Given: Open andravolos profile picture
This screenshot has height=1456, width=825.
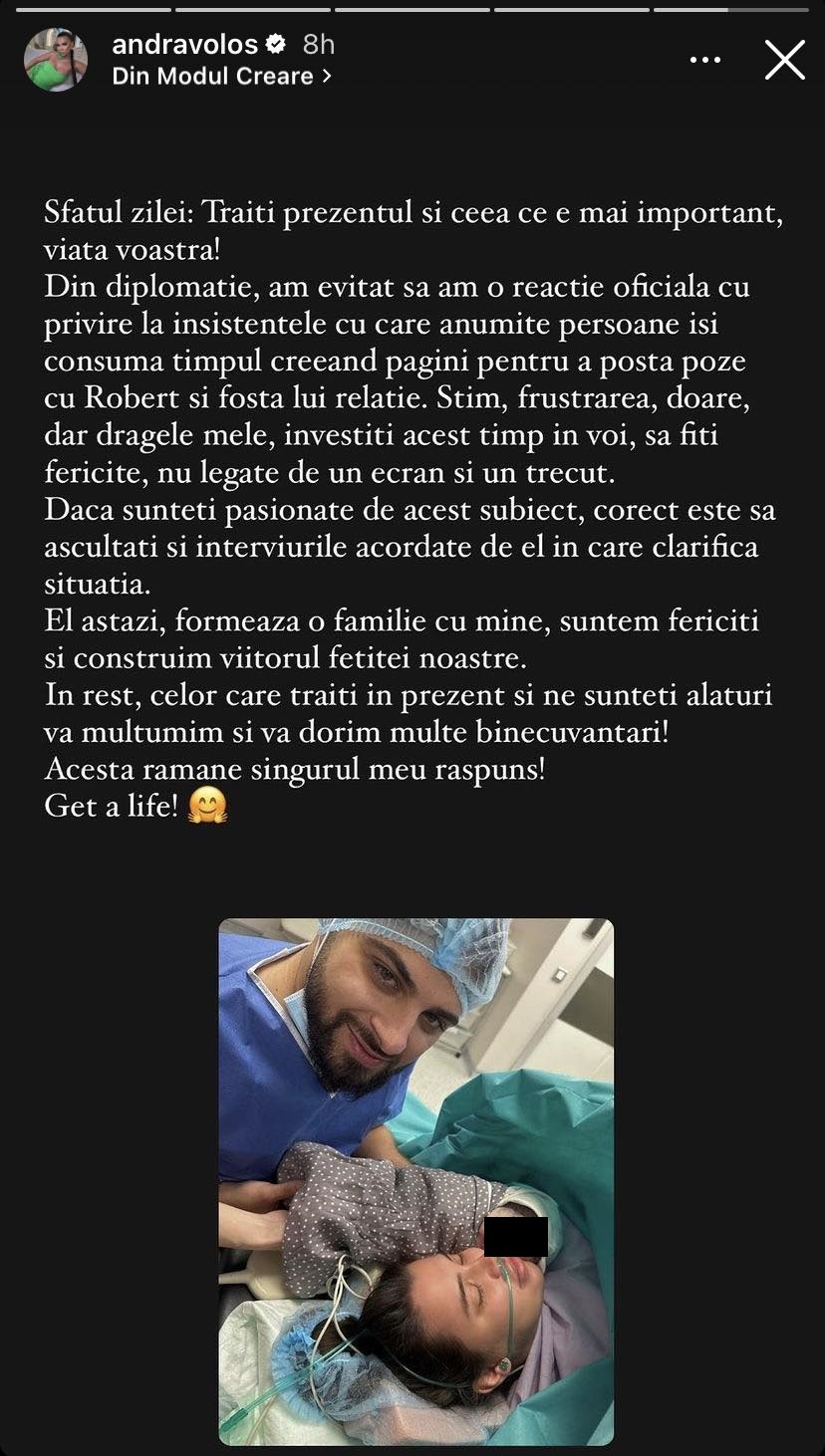Looking at the screenshot, I should point(56,60).
